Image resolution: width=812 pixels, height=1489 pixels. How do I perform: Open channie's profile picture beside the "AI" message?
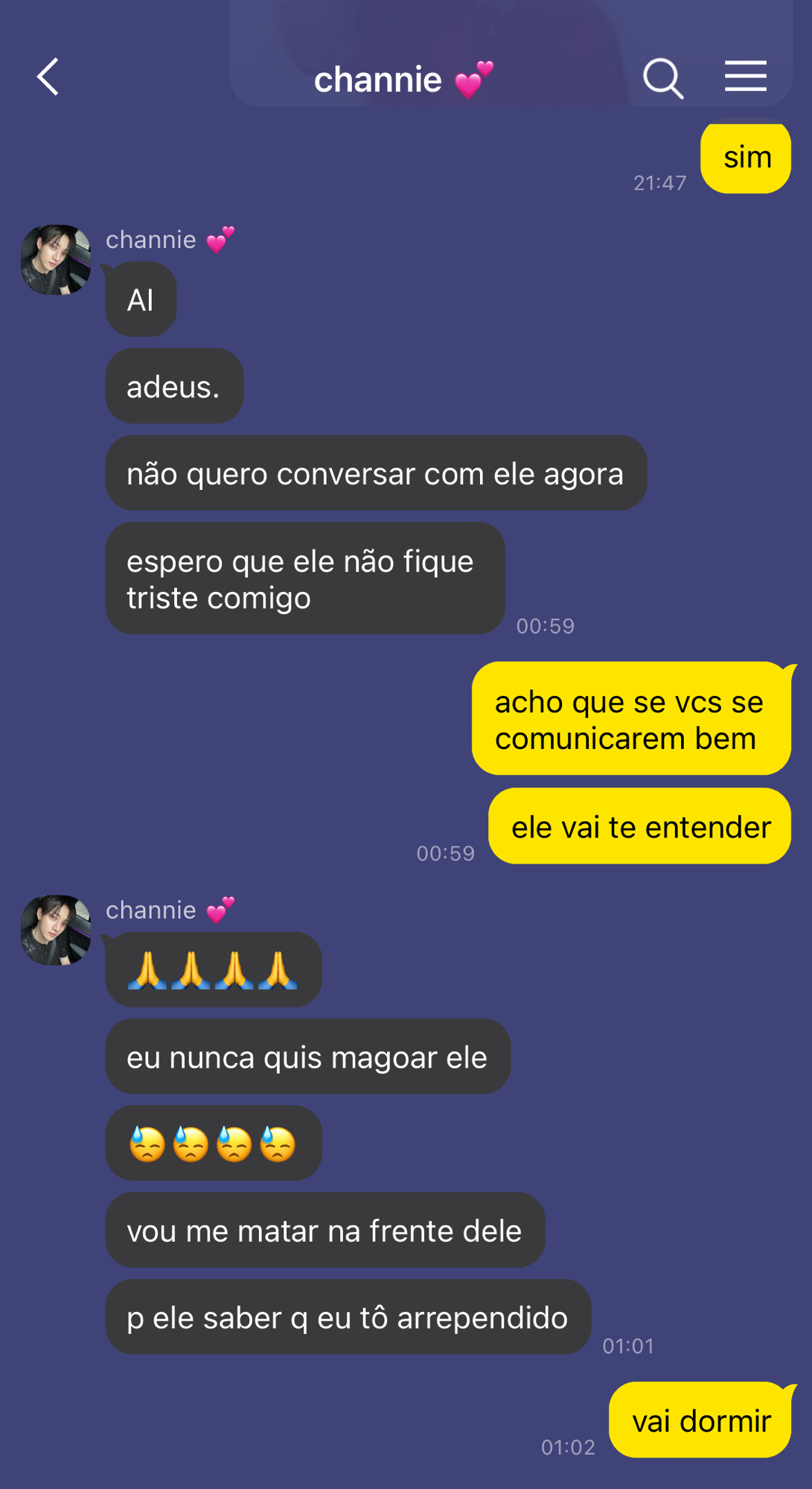pos(56,260)
